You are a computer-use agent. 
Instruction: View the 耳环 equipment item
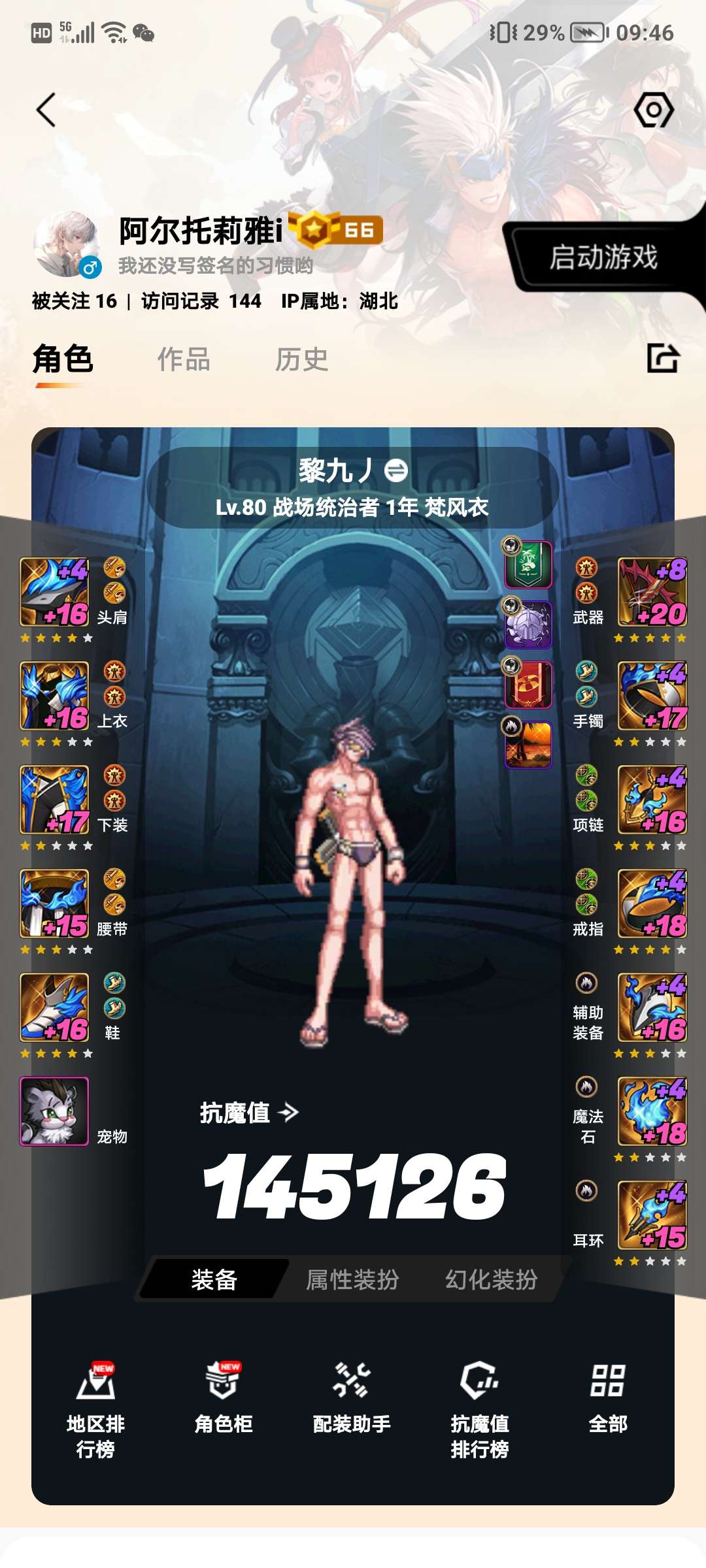(652, 1215)
